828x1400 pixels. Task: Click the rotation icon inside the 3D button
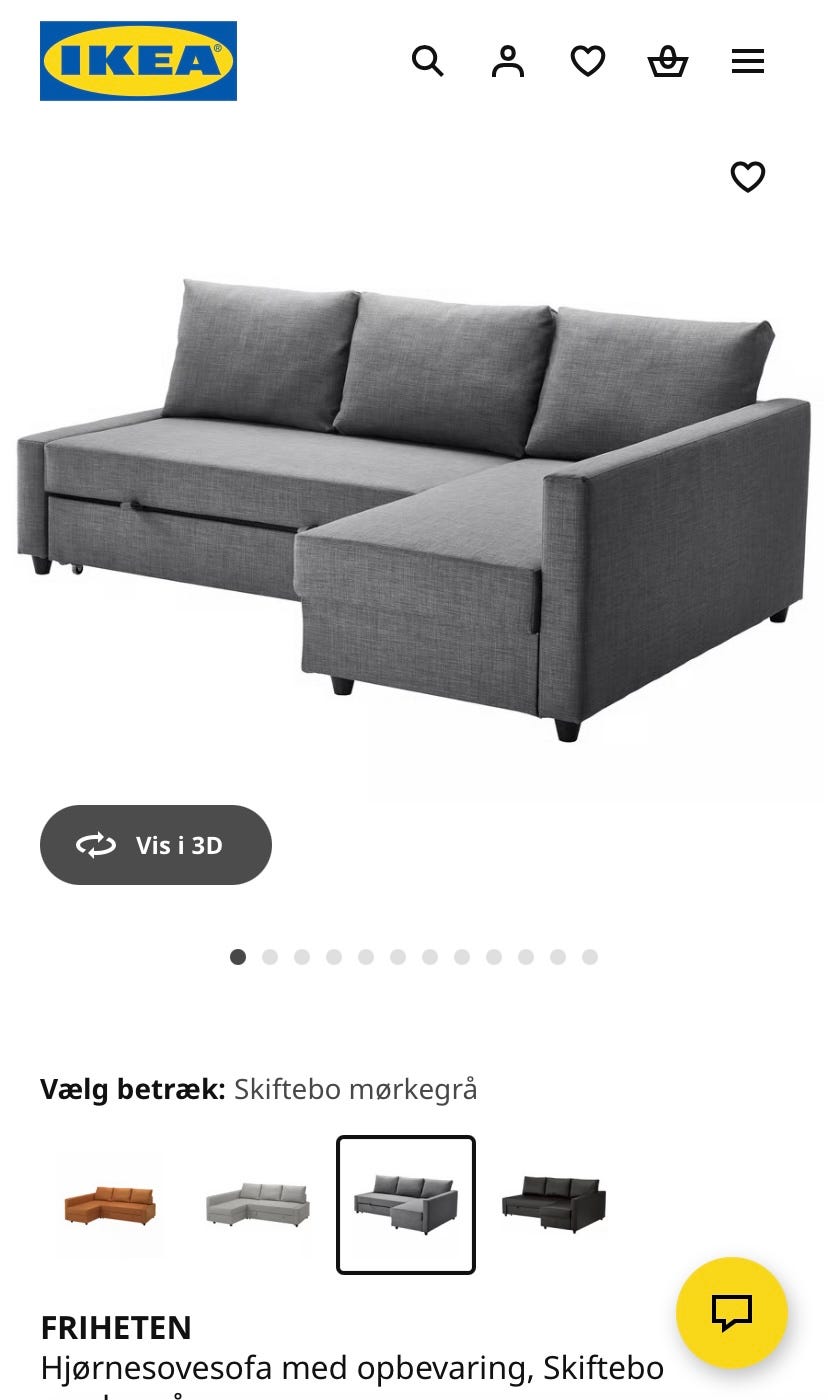click(95, 845)
